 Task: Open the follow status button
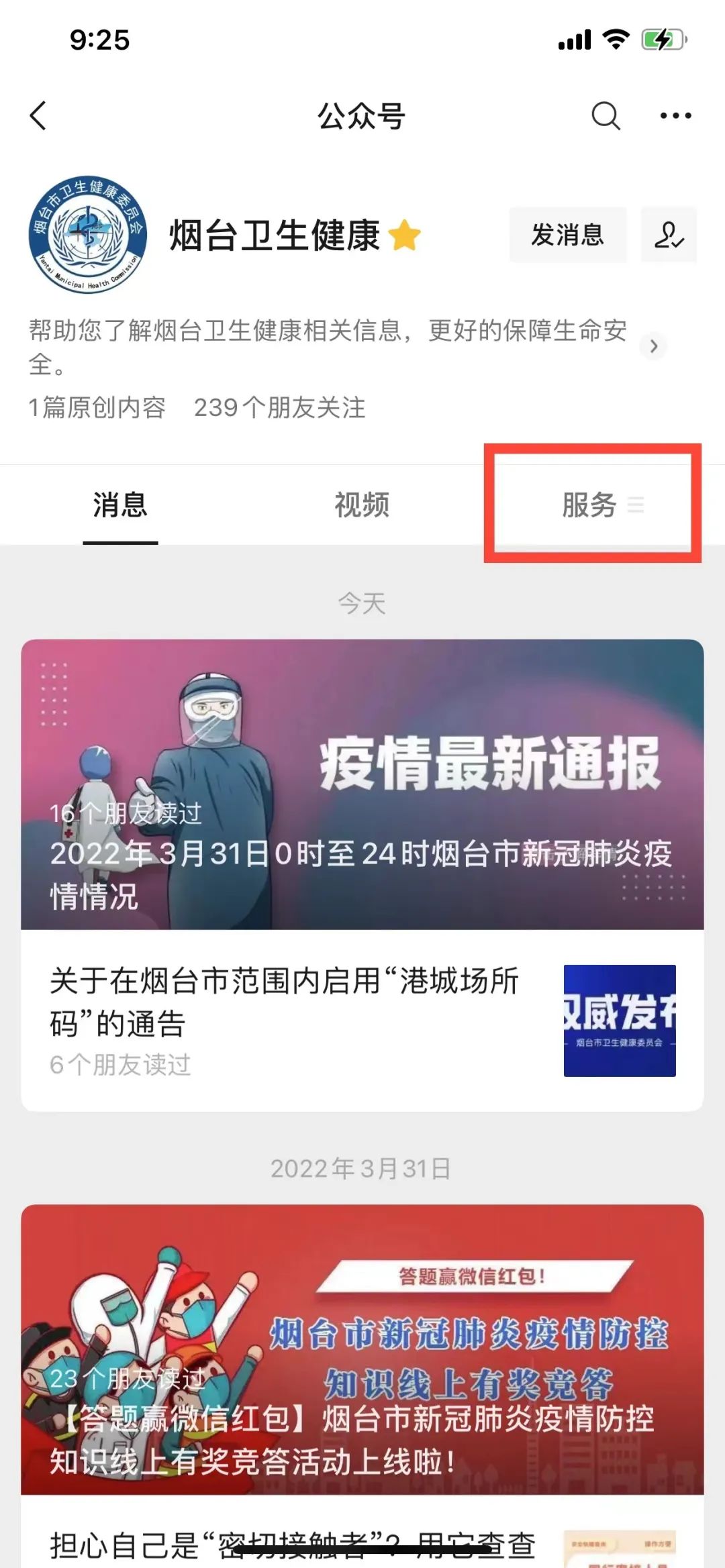pyautogui.click(x=669, y=235)
